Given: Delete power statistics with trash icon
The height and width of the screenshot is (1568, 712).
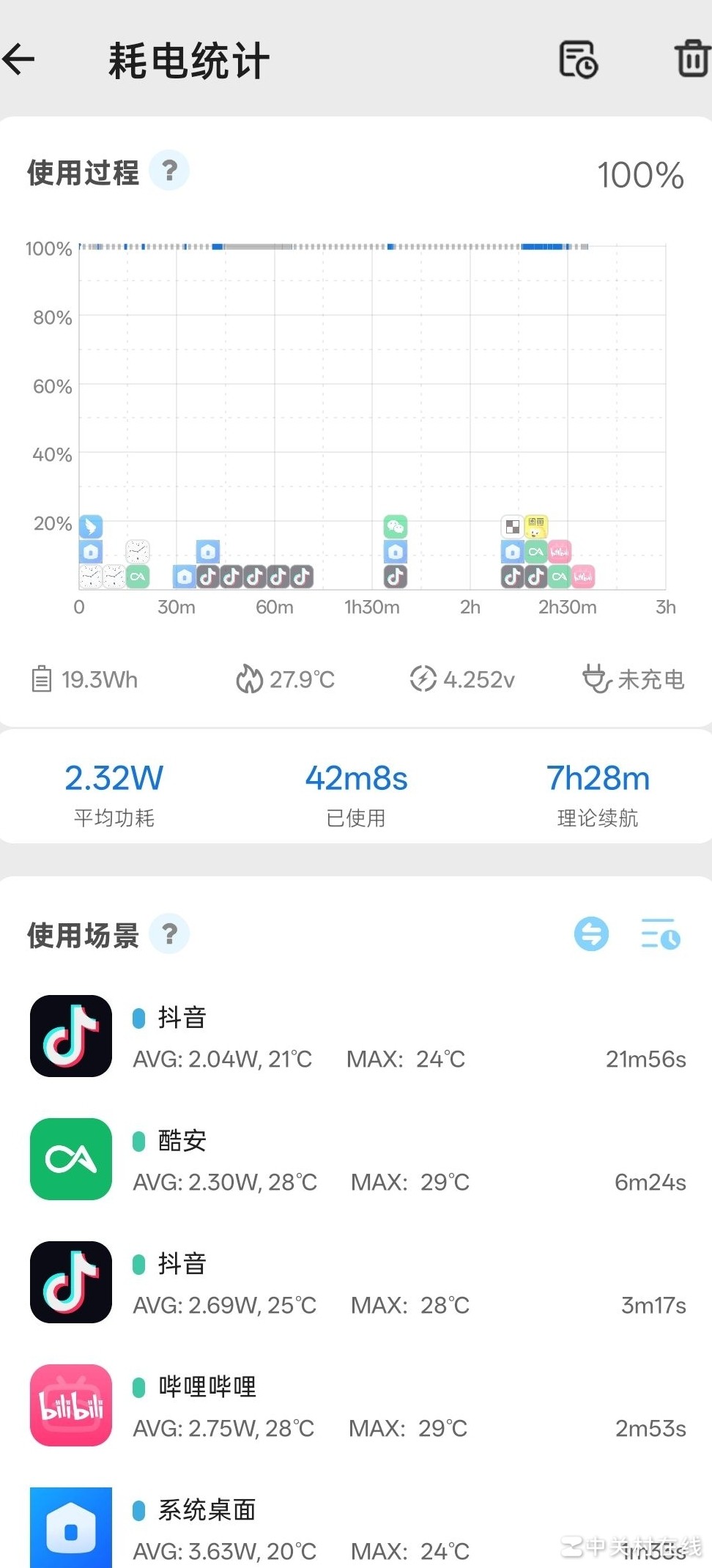Looking at the screenshot, I should pos(691,59).
